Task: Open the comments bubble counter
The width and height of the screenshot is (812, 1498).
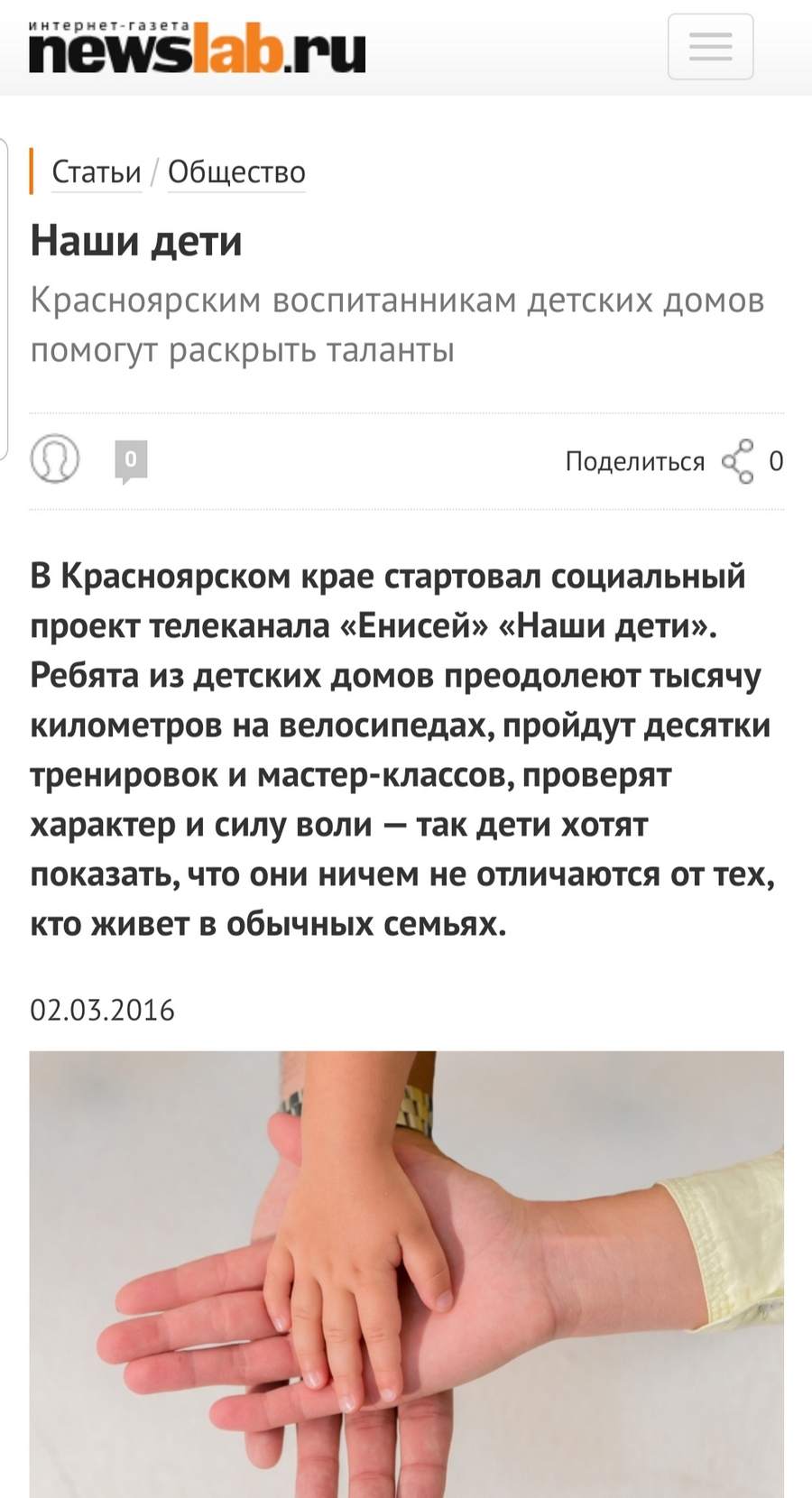Action: (x=131, y=461)
